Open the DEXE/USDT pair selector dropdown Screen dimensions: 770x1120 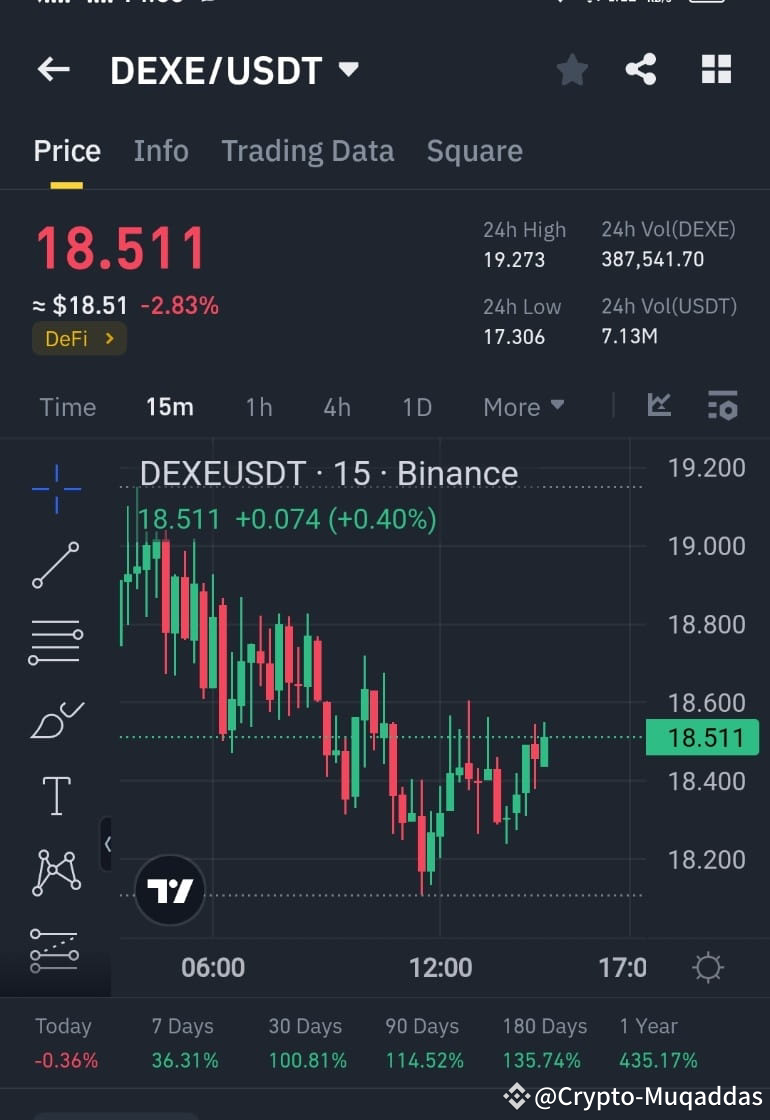click(347, 69)
